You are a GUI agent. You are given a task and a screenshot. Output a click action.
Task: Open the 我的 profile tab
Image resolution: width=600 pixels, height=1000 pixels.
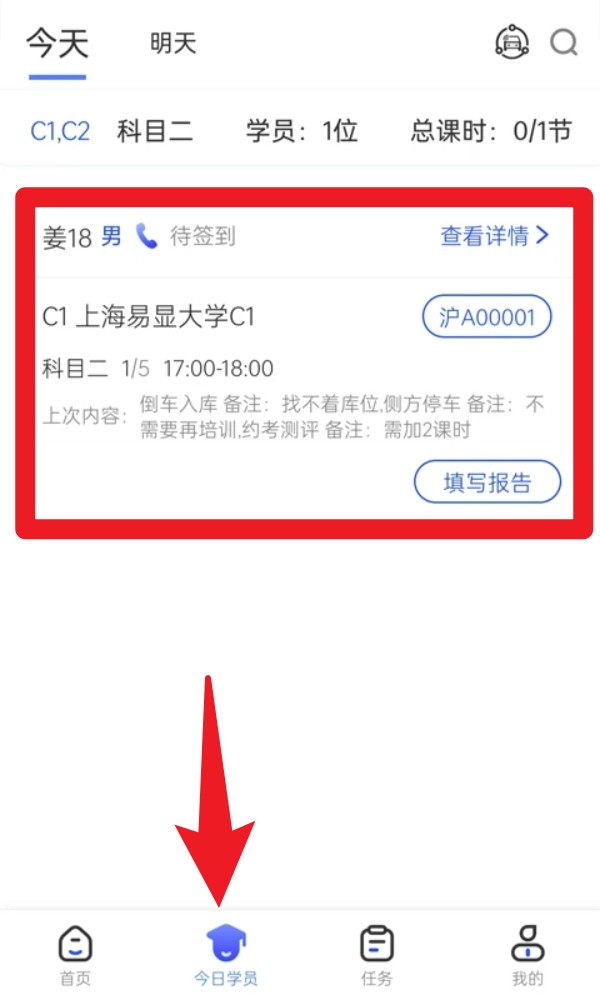[x=526, y=955]
